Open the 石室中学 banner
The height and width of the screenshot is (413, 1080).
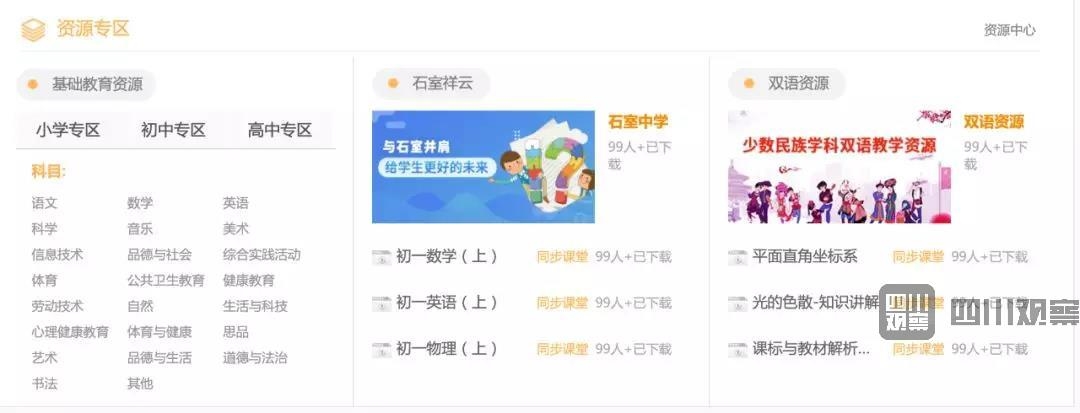(483, 167)
